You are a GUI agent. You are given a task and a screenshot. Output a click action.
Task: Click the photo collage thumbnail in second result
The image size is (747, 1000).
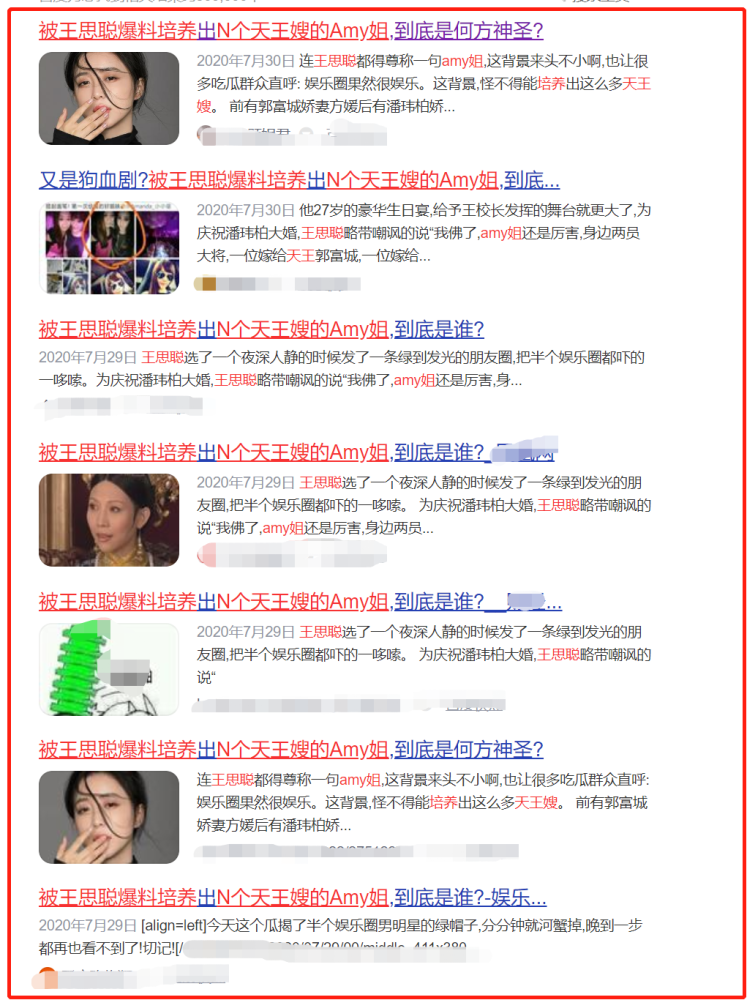(109, 247)
